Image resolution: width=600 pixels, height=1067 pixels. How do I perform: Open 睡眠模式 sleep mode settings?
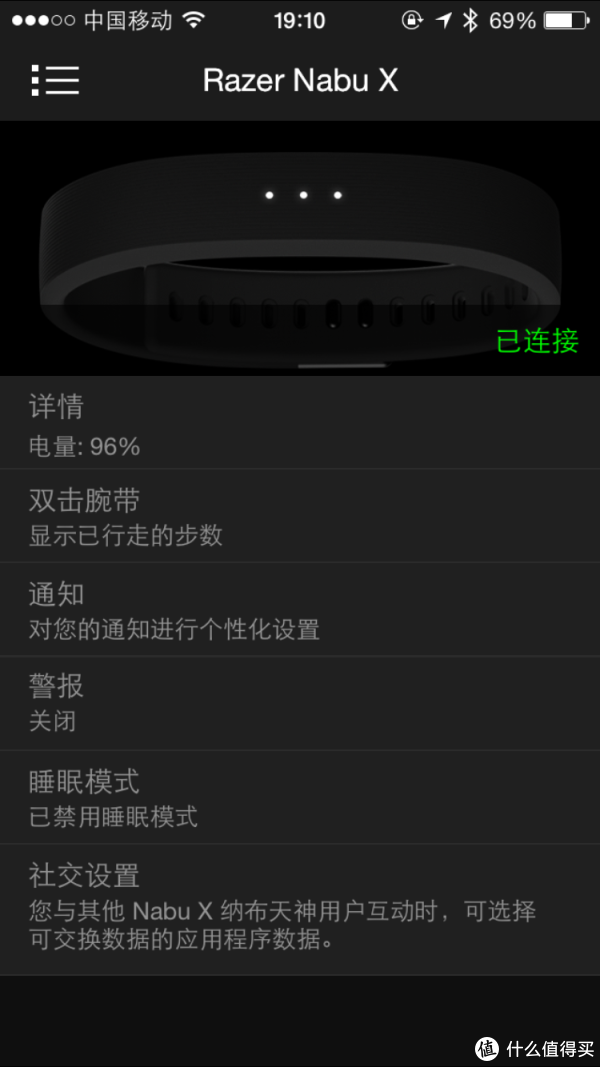(300, 797)
